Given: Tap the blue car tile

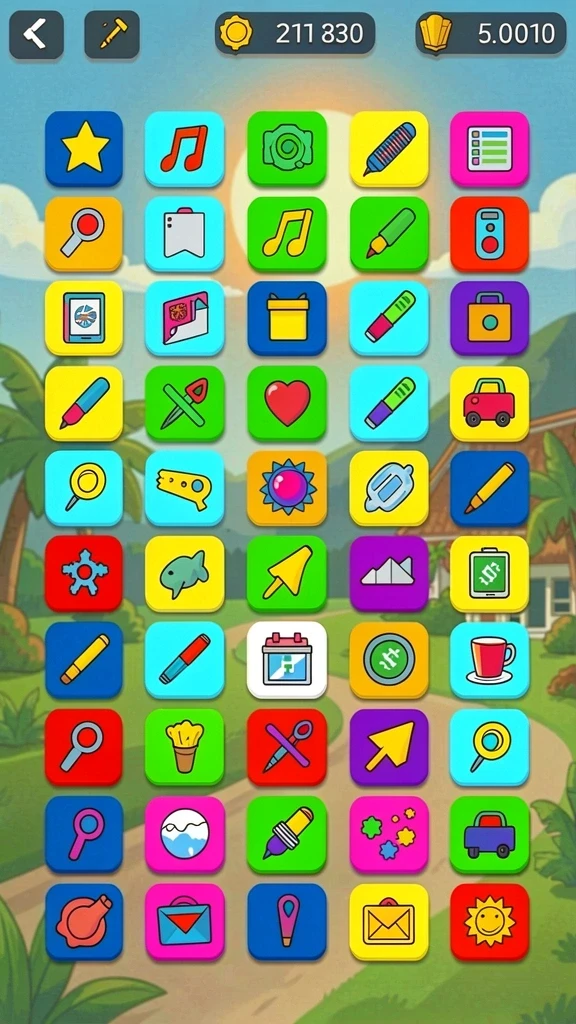Looking at the screenshot, I should (489, 834).
